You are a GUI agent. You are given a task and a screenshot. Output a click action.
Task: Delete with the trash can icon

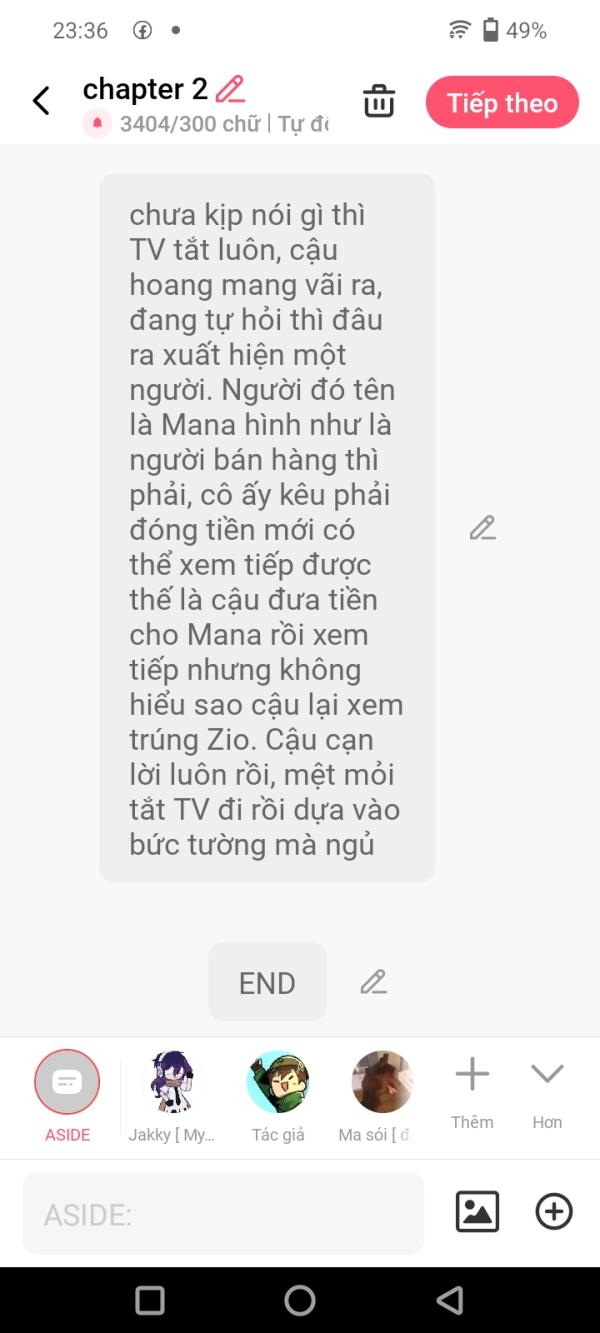[379, 102]
